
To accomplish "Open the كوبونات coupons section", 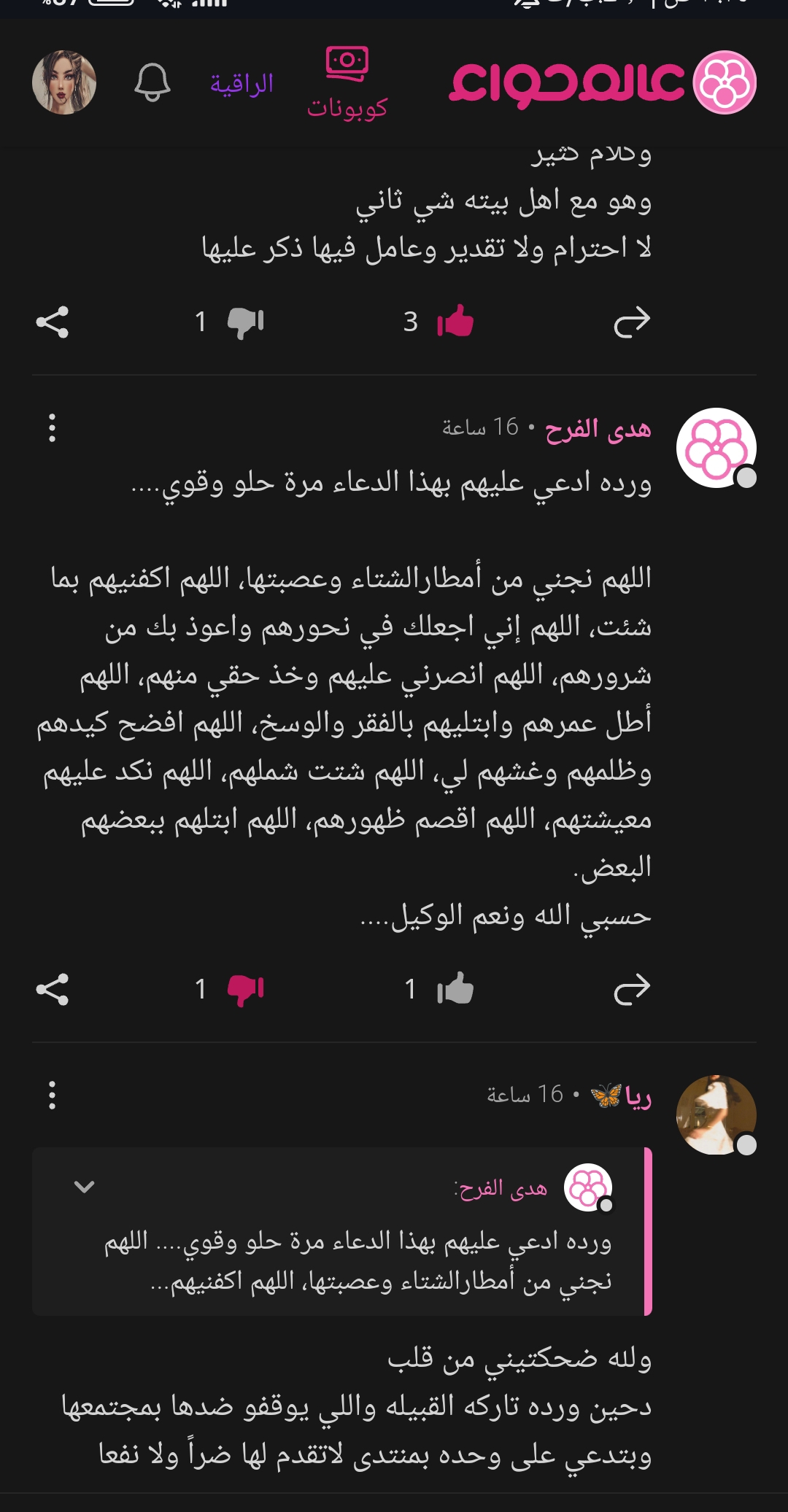I will pyautogui.click(x=347, y=82).
